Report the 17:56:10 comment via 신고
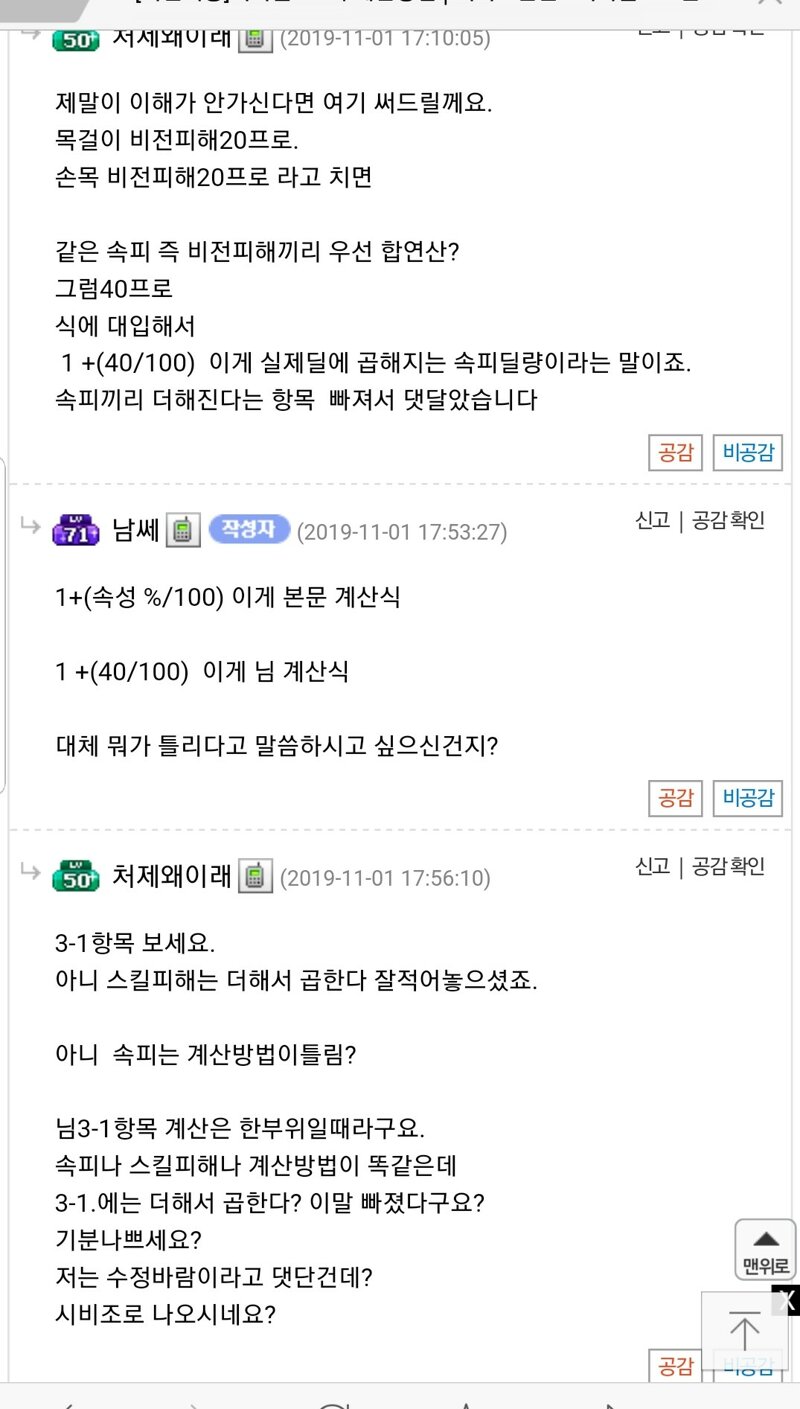Viewport: 800px width, 1409px height. coord(652,867)
